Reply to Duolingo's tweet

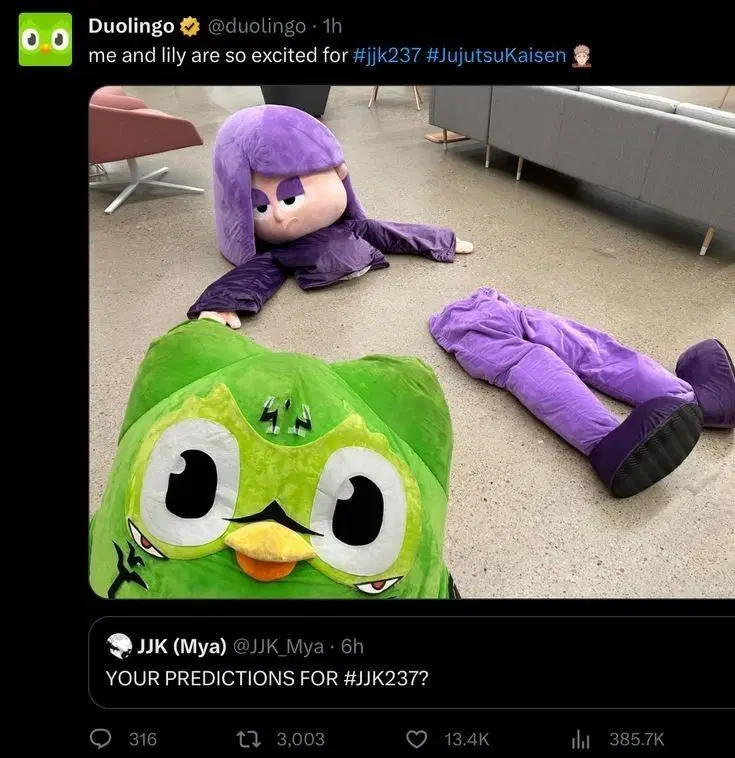(101, 739)
